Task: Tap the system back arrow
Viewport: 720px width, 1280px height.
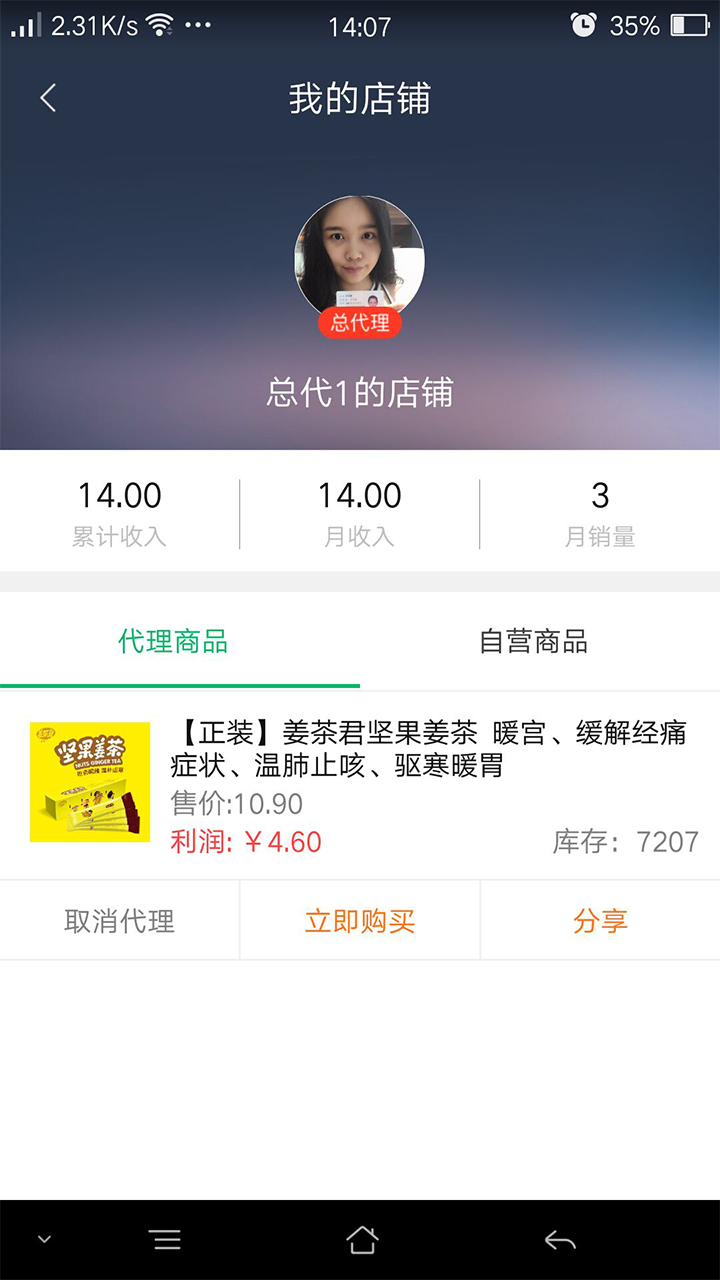Action: point(560,1240)
